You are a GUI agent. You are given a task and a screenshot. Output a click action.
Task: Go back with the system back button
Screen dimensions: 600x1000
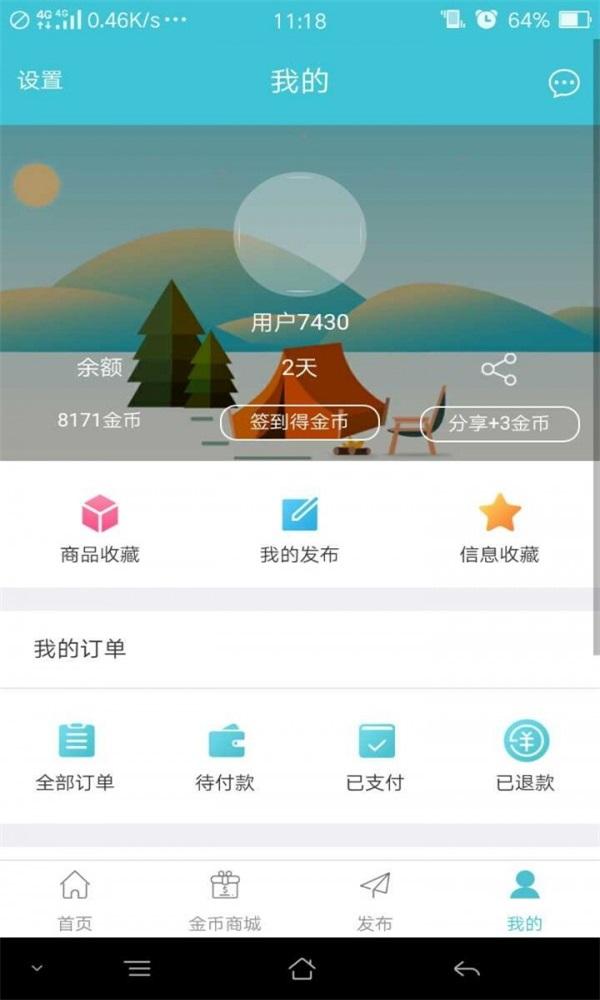click(466, 968)
